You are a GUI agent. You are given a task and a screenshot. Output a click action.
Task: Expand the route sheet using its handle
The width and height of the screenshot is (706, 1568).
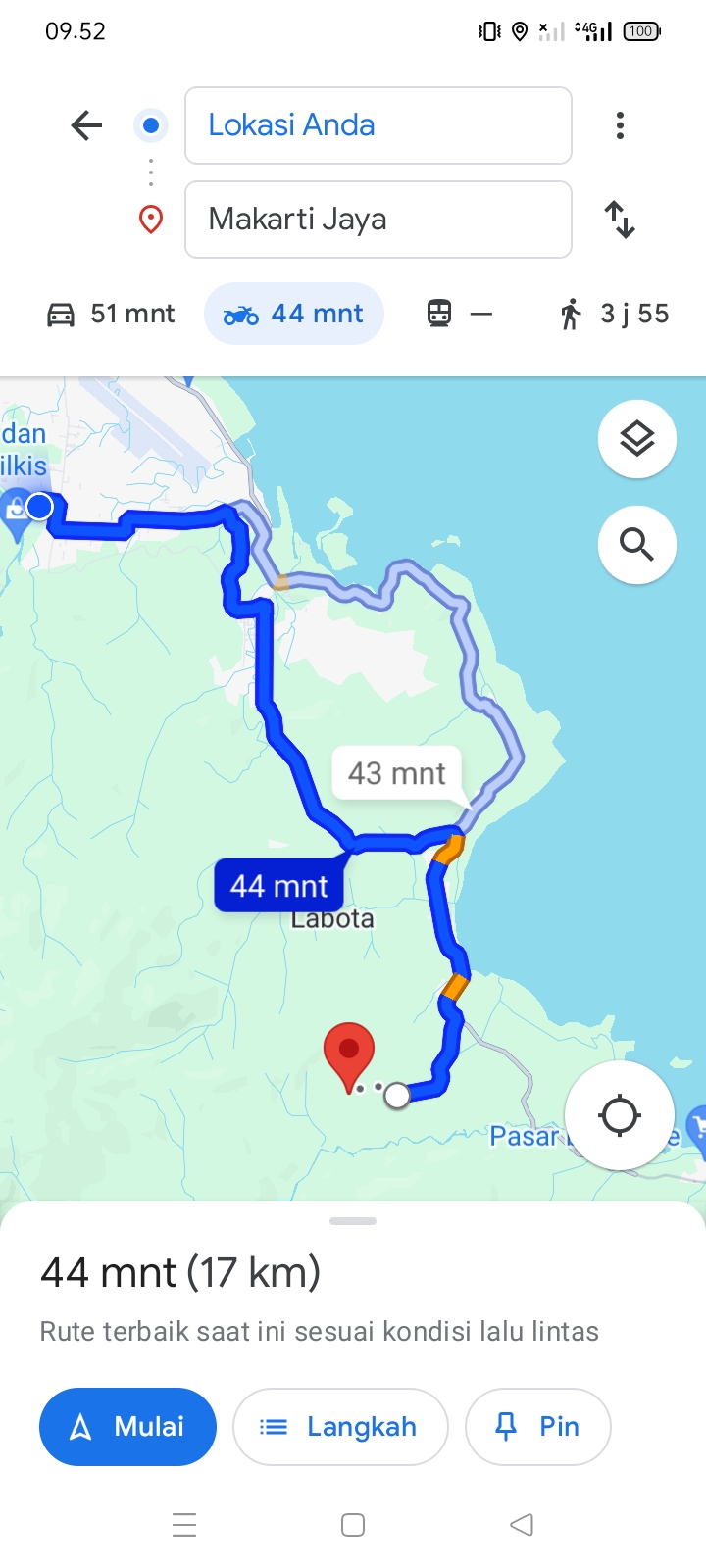point(353,1221)
